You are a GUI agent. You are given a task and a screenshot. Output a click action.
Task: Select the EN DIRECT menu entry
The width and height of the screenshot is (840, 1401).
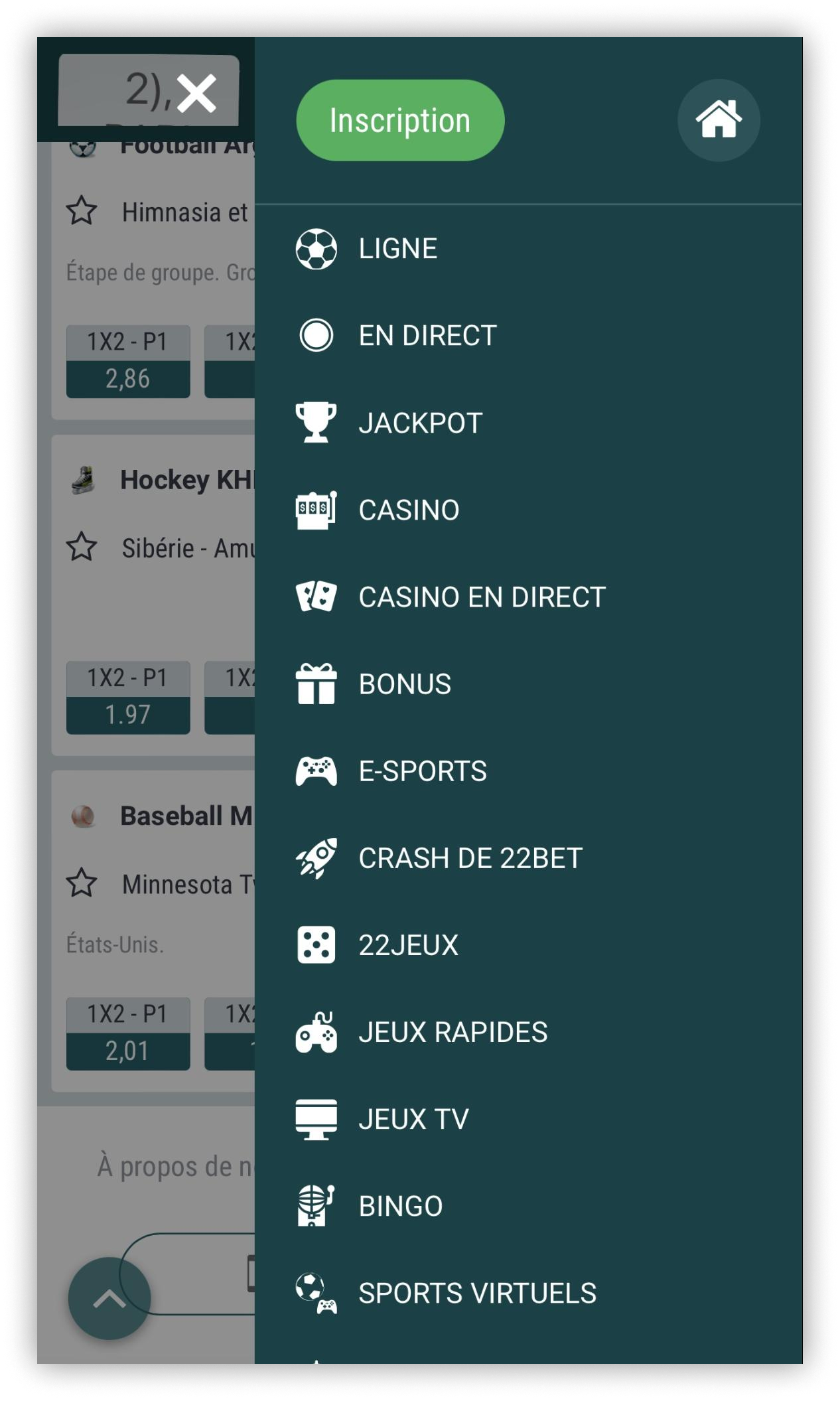(427, 335)
